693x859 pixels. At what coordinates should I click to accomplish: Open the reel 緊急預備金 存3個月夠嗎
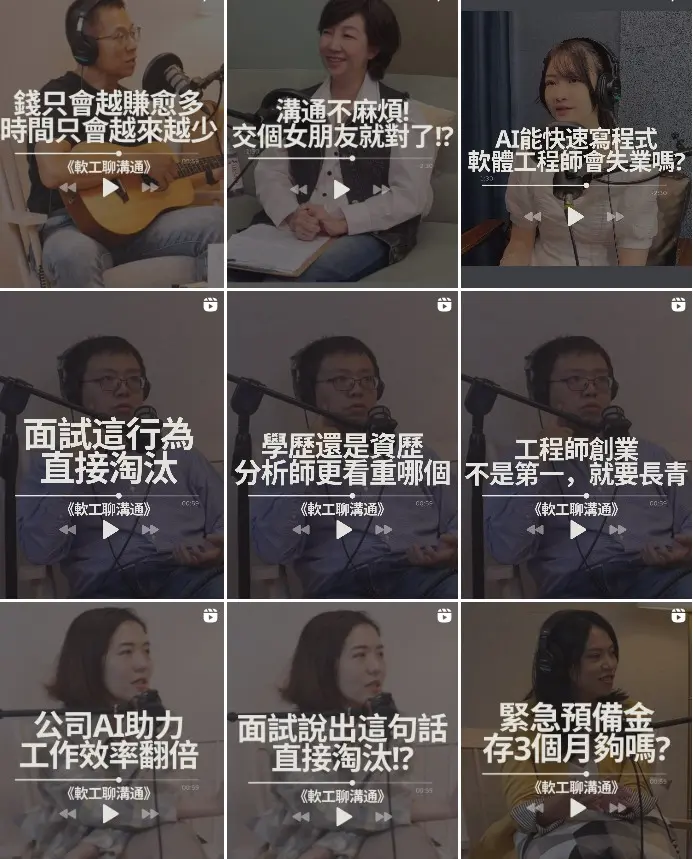[x=576, y=730]
